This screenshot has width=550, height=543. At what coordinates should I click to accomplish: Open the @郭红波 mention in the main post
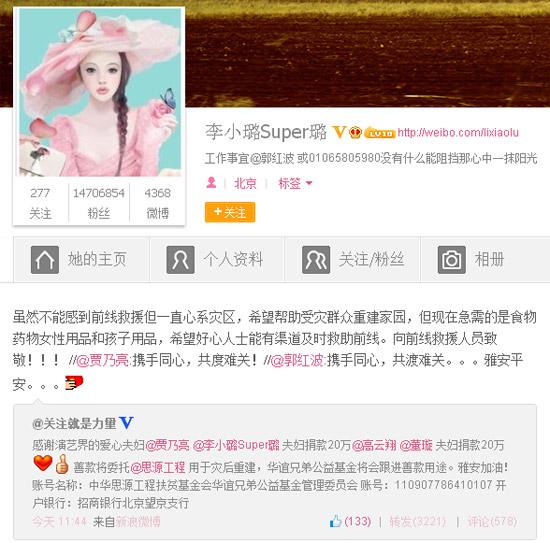[297, 360]
